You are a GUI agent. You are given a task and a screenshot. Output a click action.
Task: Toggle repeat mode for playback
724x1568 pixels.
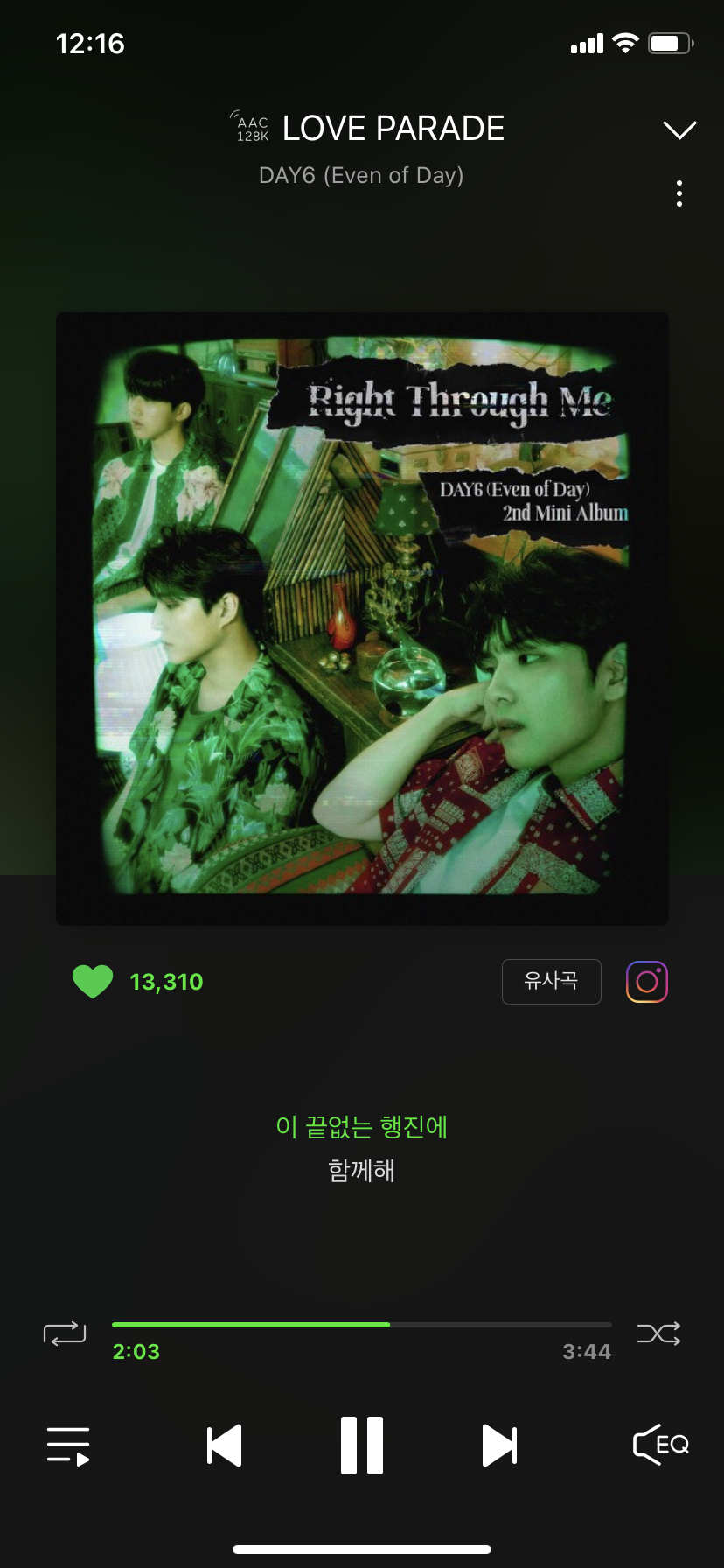[x=65, y=1333]
